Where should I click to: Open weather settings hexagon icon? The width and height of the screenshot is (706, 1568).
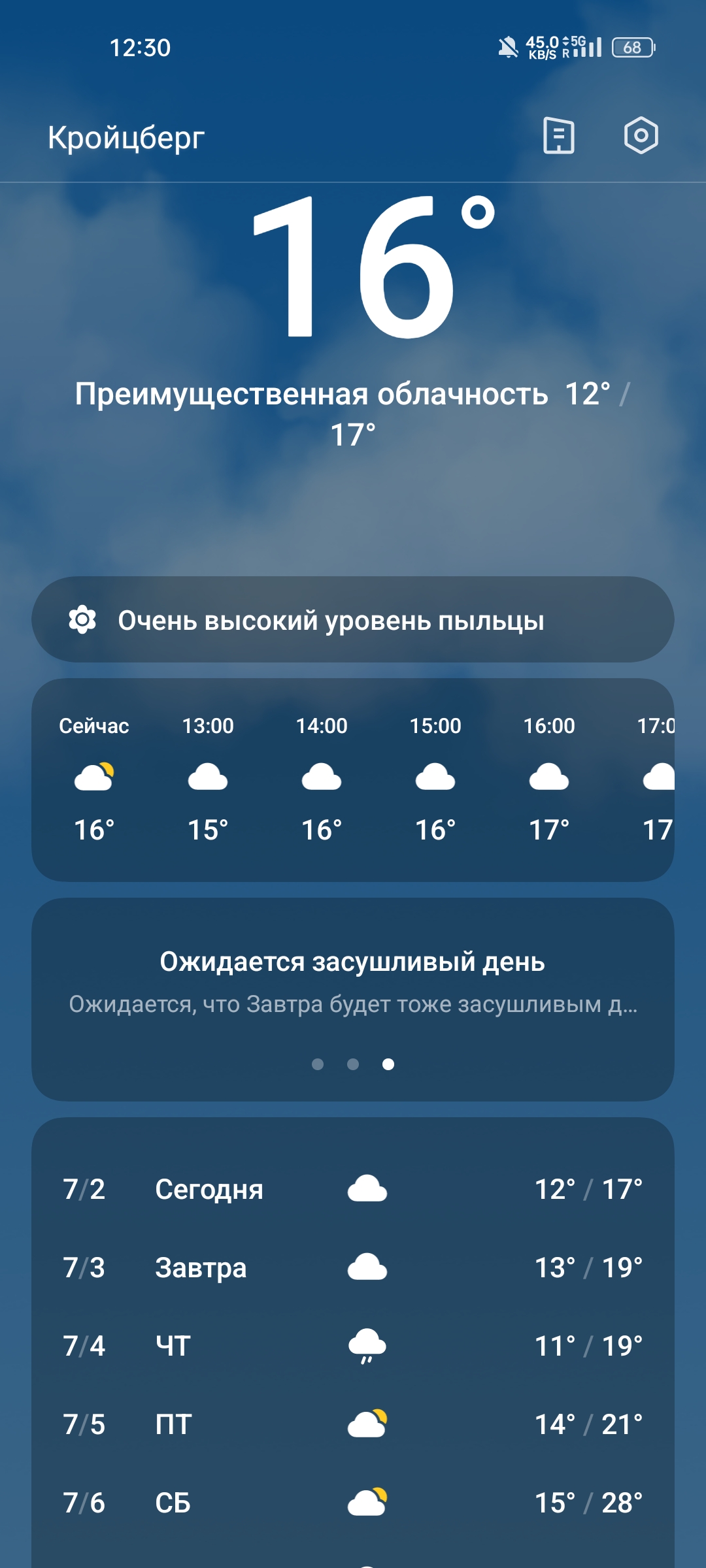(x=641, y=136)
